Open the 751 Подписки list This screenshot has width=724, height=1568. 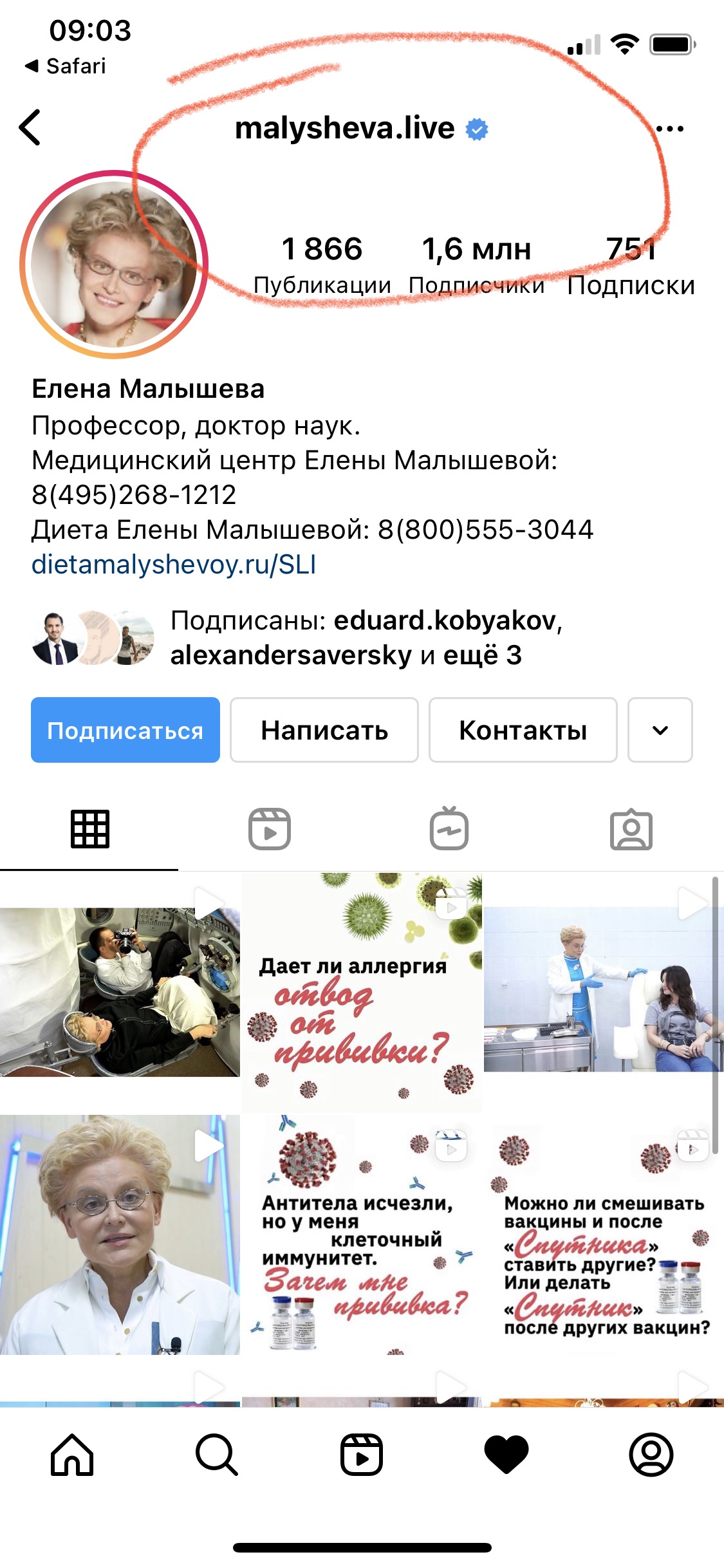point(631,265)
